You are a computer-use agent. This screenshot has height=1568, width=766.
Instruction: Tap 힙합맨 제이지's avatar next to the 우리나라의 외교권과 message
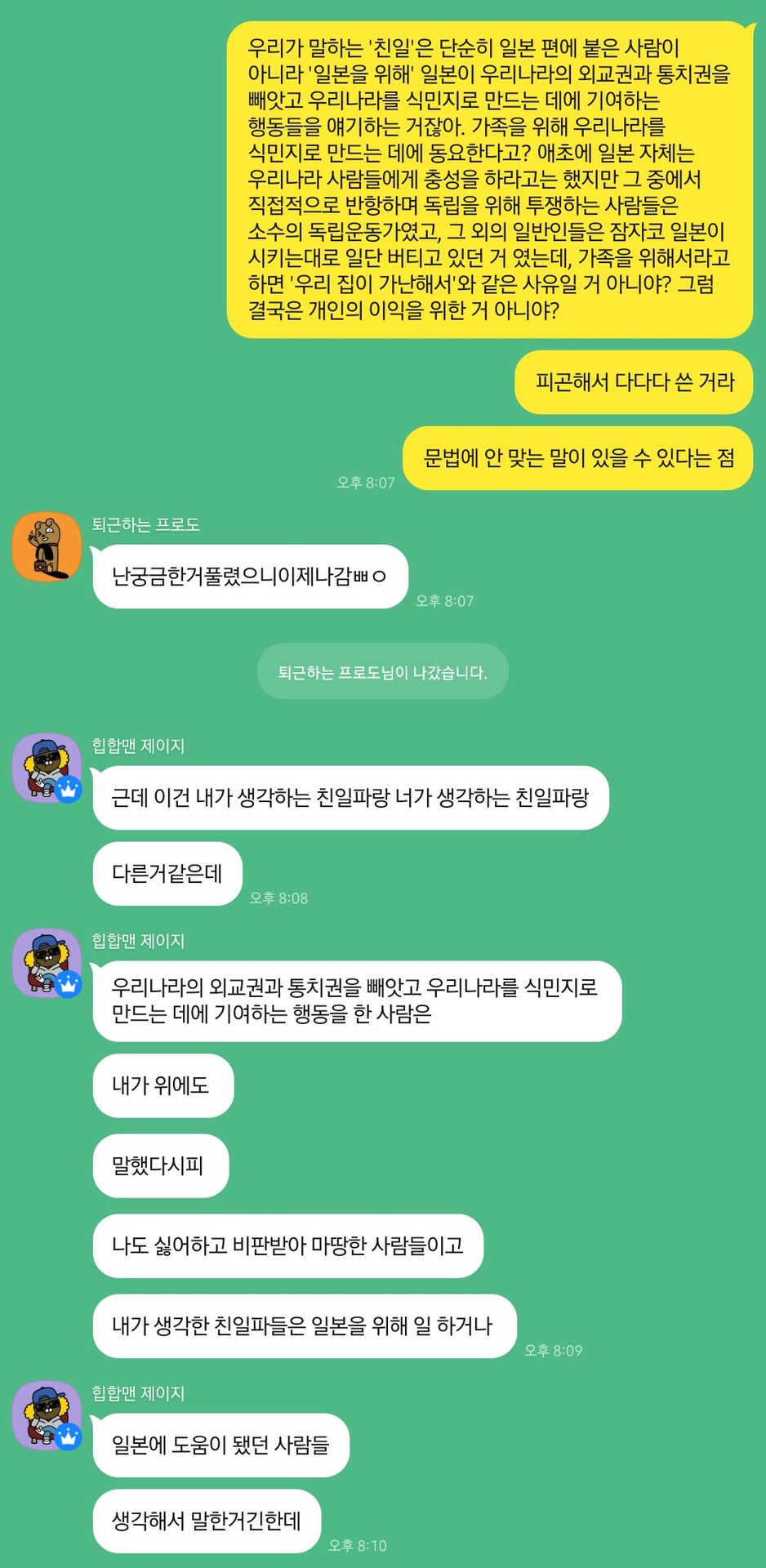[47, 963]
